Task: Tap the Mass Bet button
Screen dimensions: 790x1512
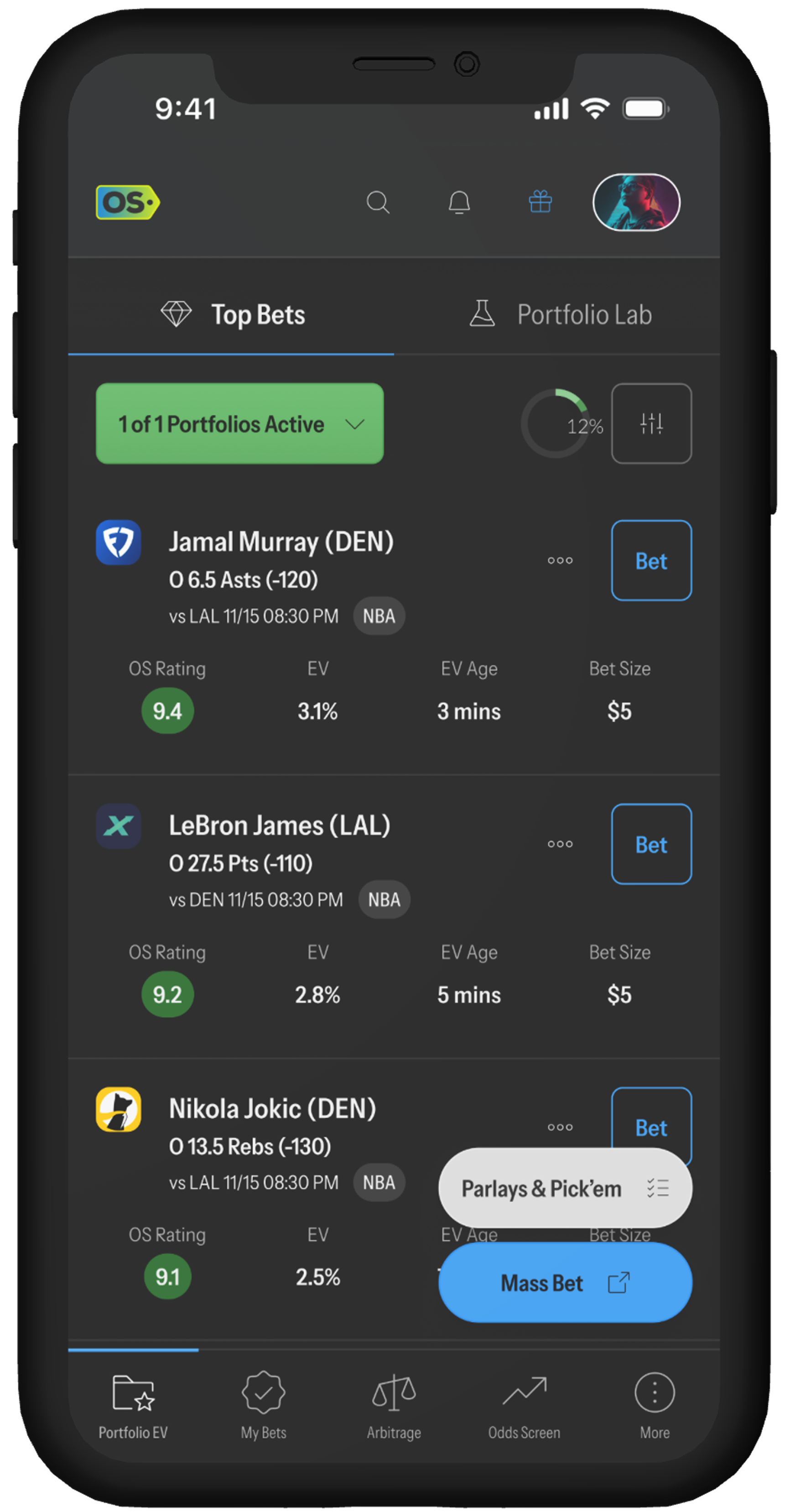Action: pyautogui.click(x=565, y=1283)
